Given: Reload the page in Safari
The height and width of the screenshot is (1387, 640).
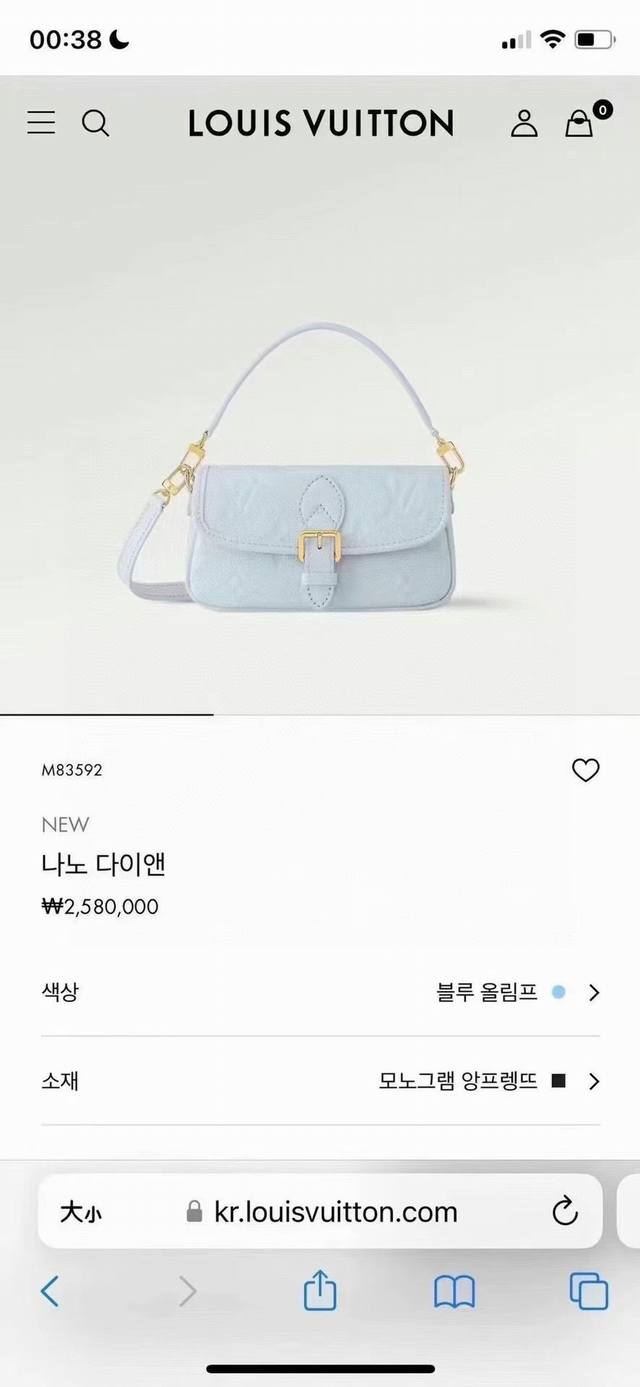Looking at the screenshot, I should 565,1212.
